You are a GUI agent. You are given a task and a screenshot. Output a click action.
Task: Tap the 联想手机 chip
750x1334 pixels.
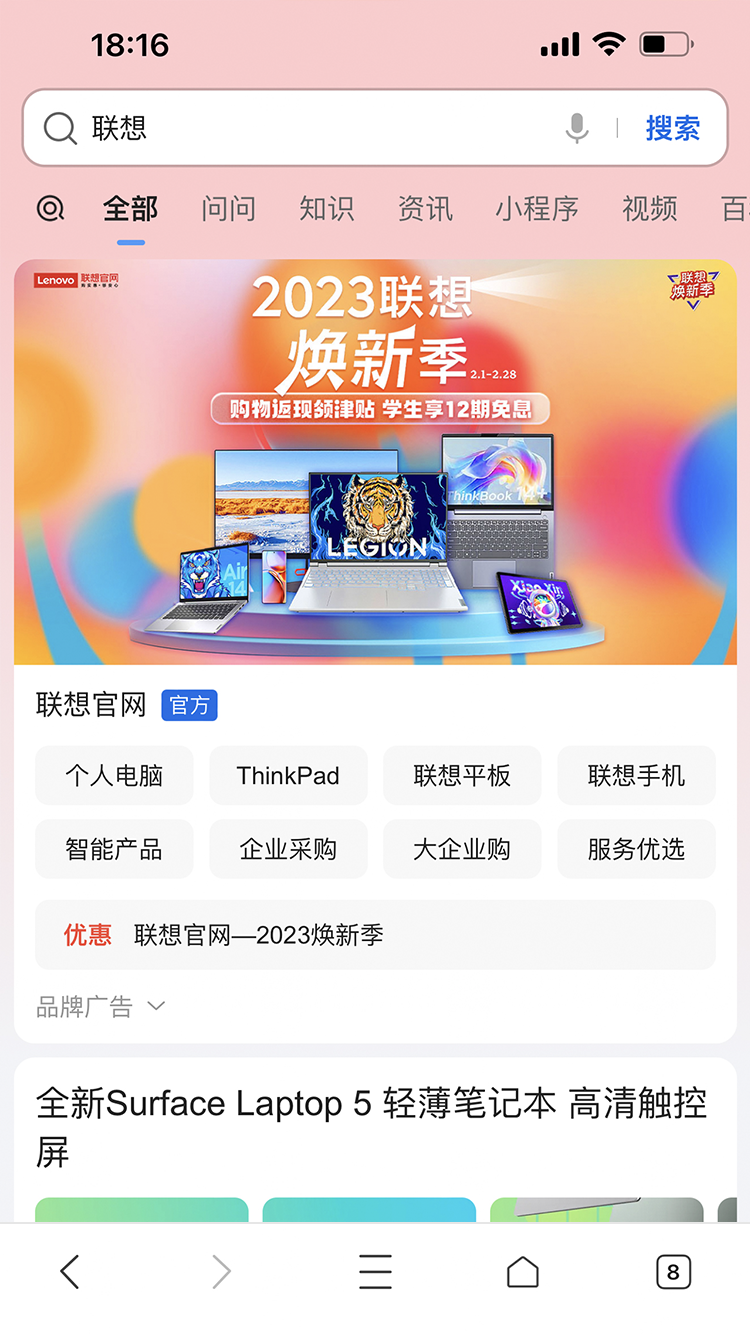tap(636, 776)
